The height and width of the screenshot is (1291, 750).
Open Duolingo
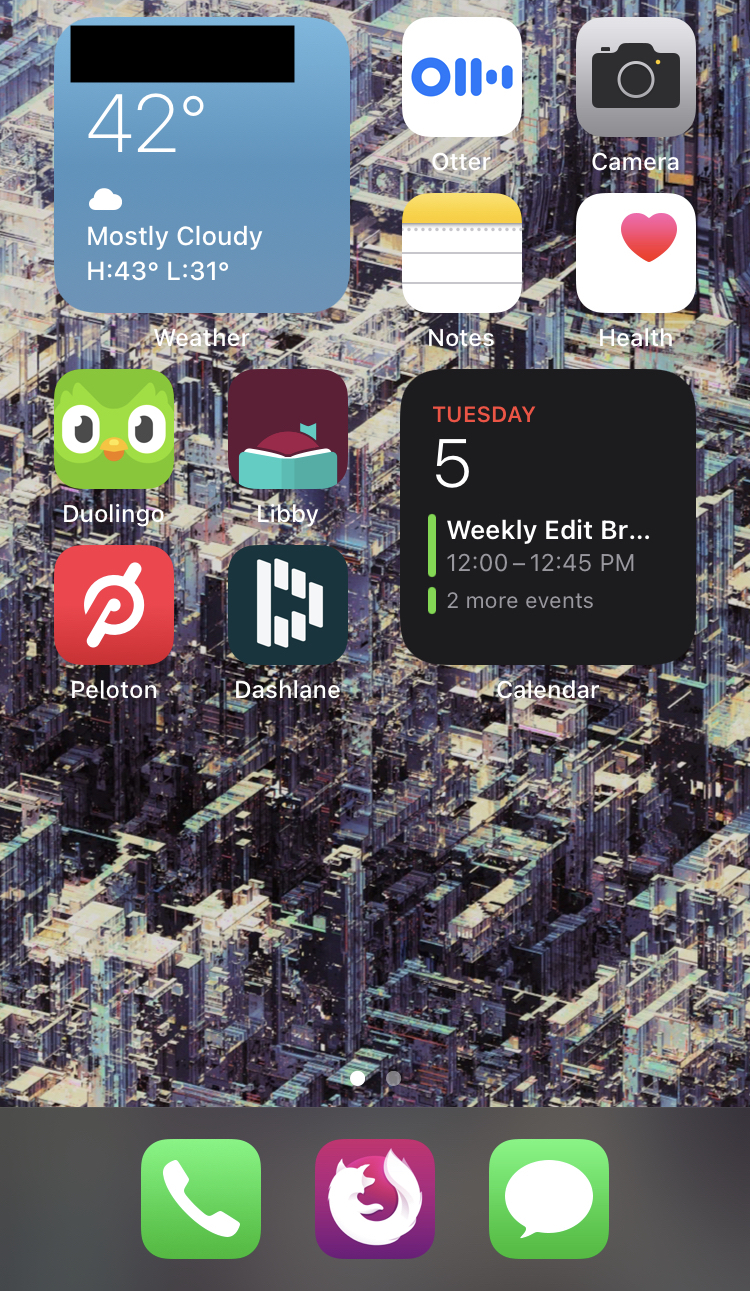(x=114, y=429)
